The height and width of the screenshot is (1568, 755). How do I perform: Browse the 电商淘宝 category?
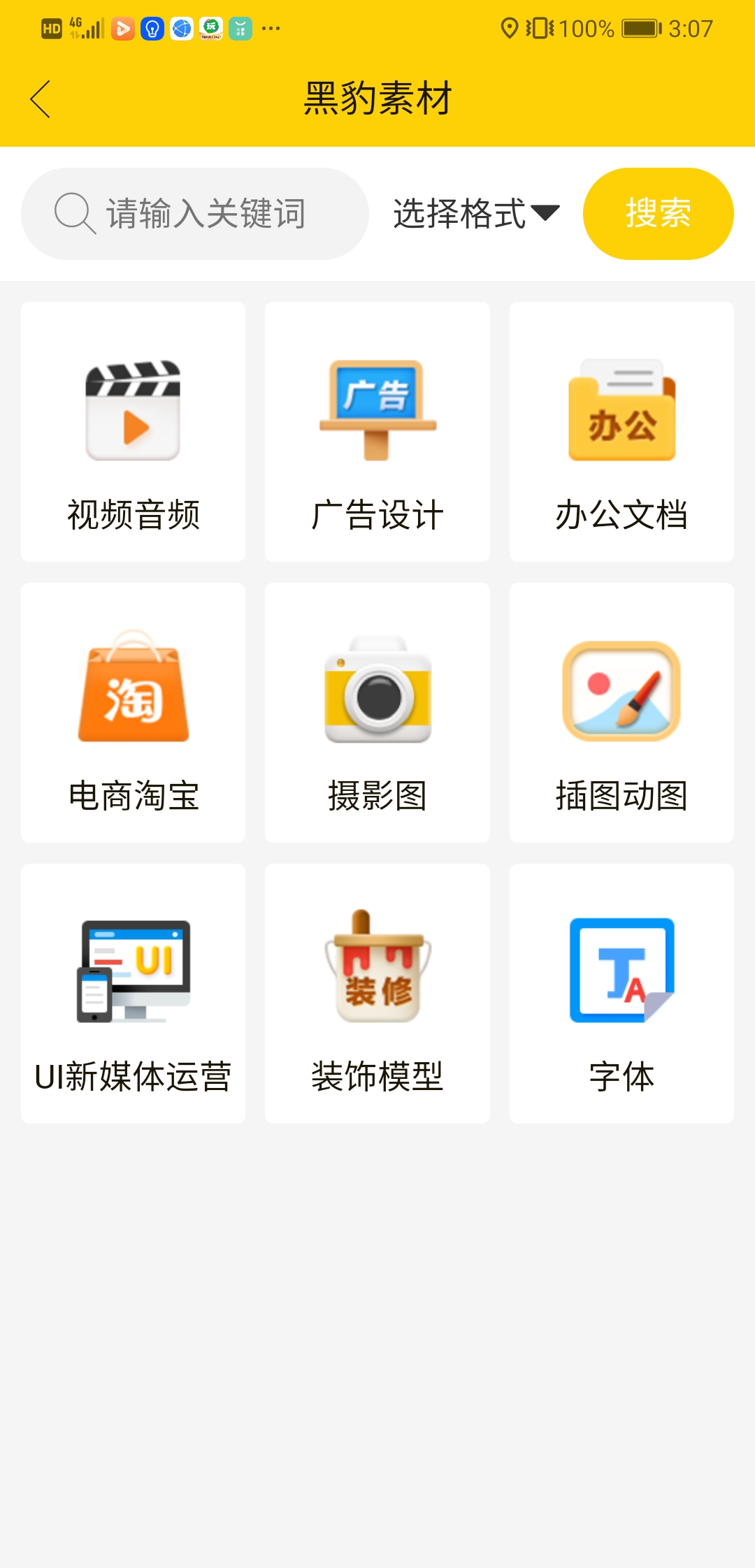coord(133,713)
